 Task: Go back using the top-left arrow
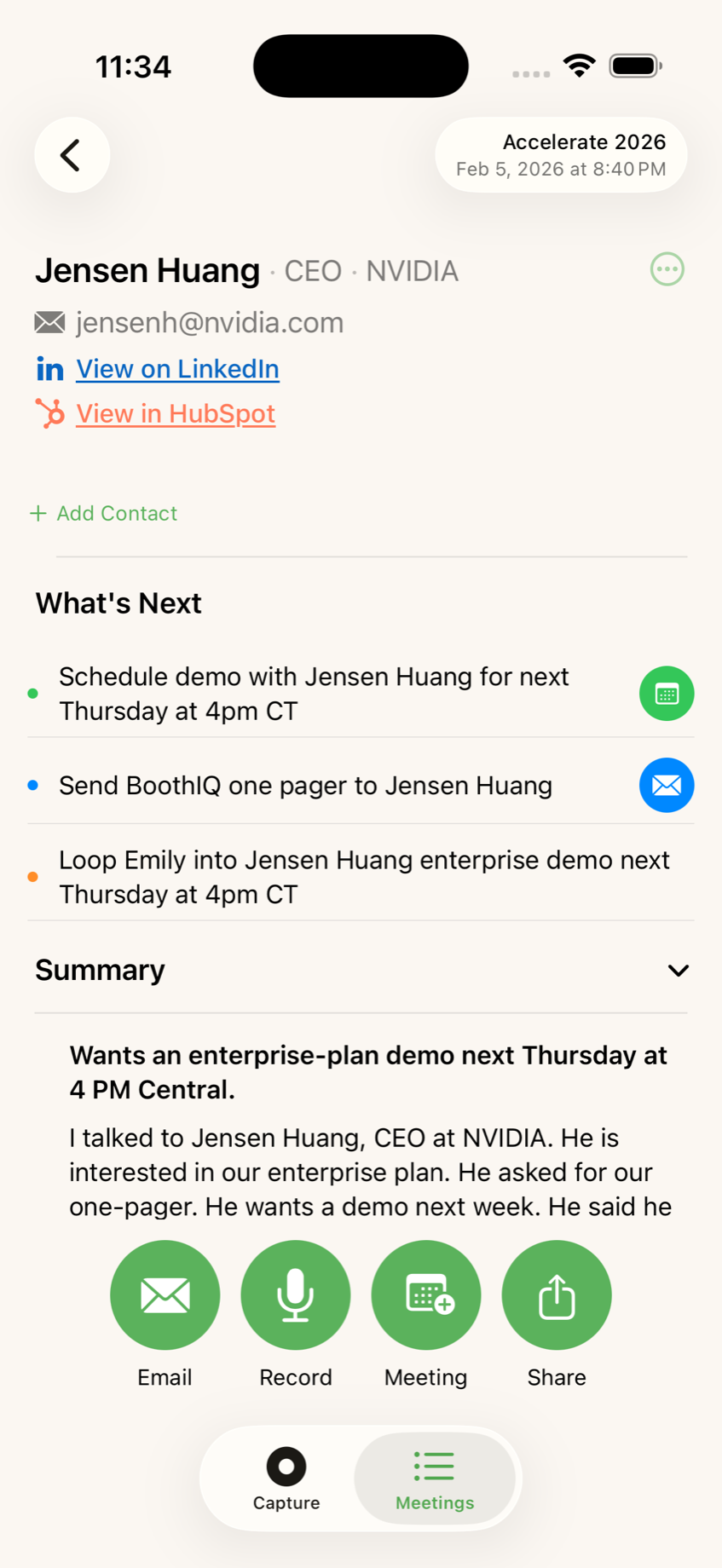click(72, 155)
